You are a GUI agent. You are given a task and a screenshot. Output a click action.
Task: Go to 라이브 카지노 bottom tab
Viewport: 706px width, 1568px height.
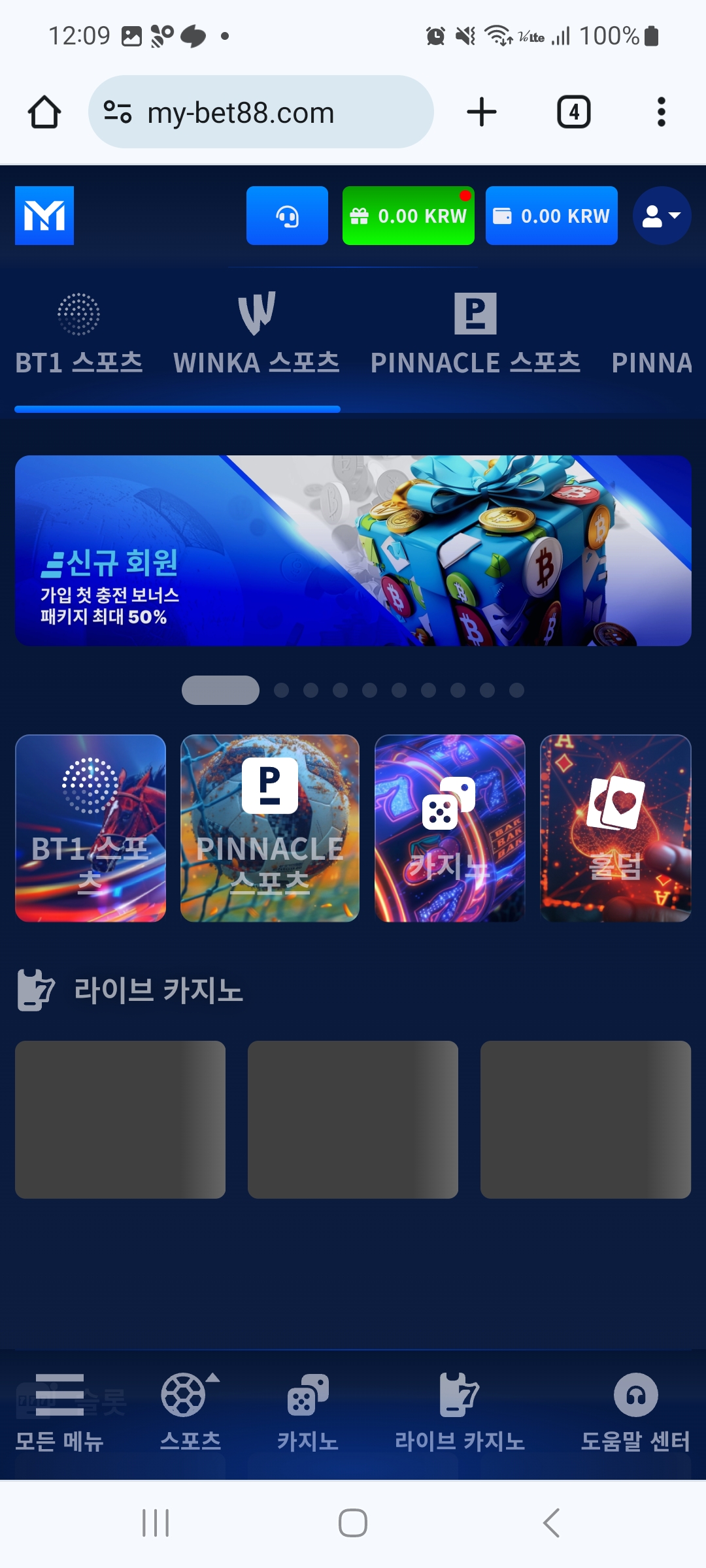coord(460,1413)
